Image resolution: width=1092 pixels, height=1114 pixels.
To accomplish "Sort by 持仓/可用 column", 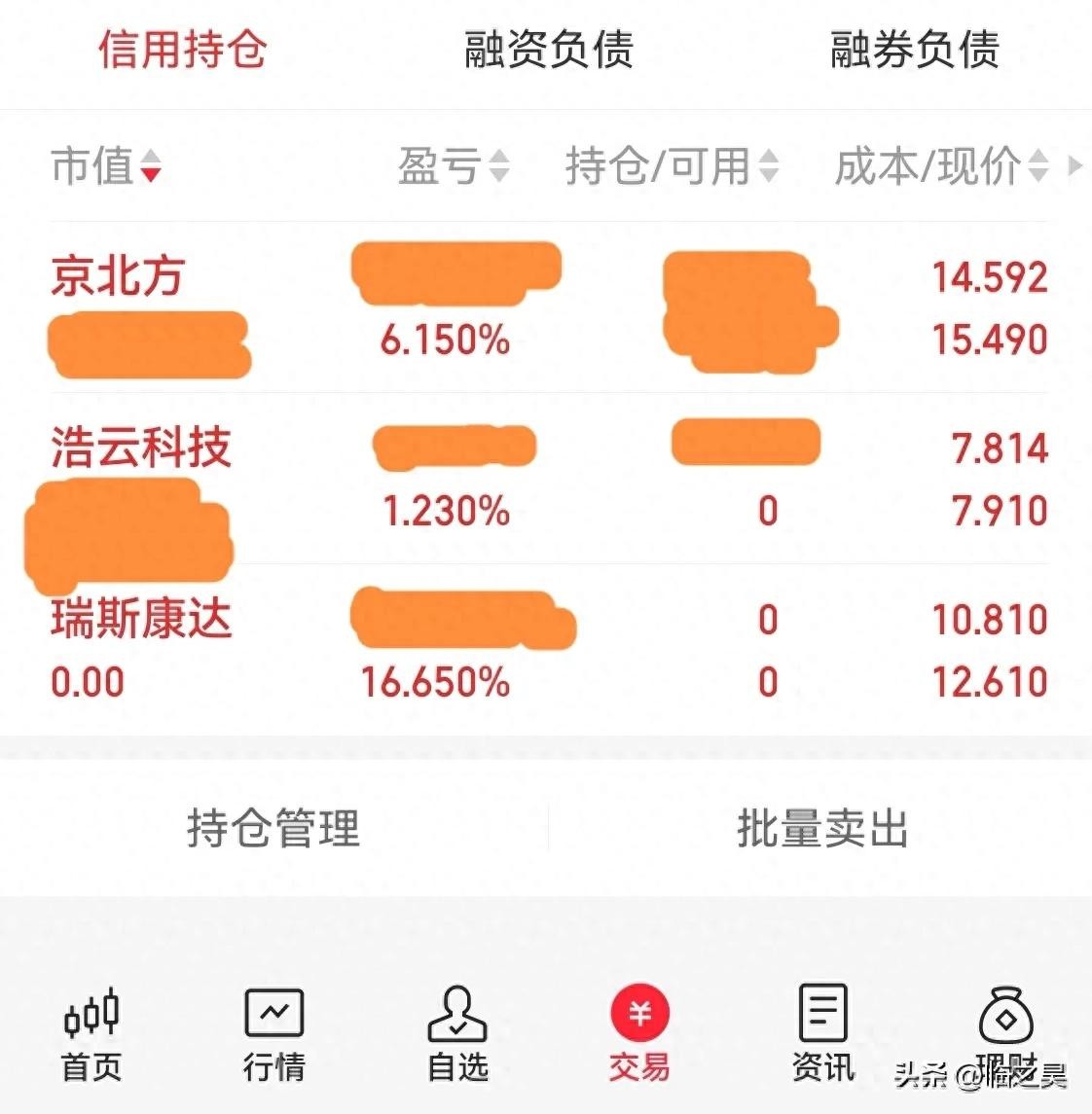I will [672, 166].
